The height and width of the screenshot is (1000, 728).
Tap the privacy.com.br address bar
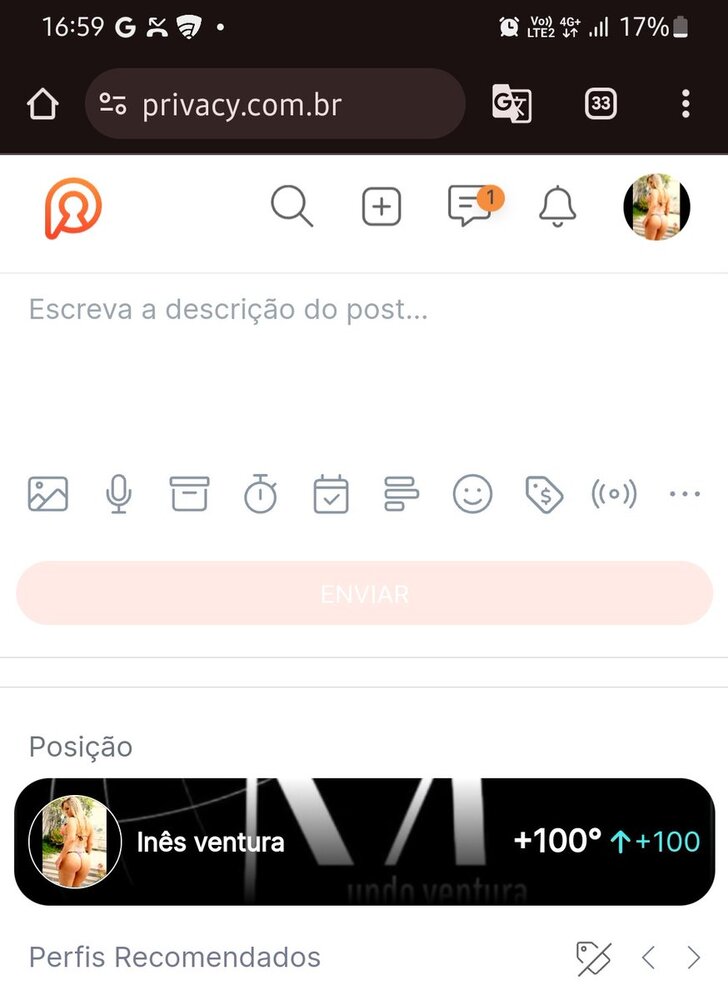(275, 104)
